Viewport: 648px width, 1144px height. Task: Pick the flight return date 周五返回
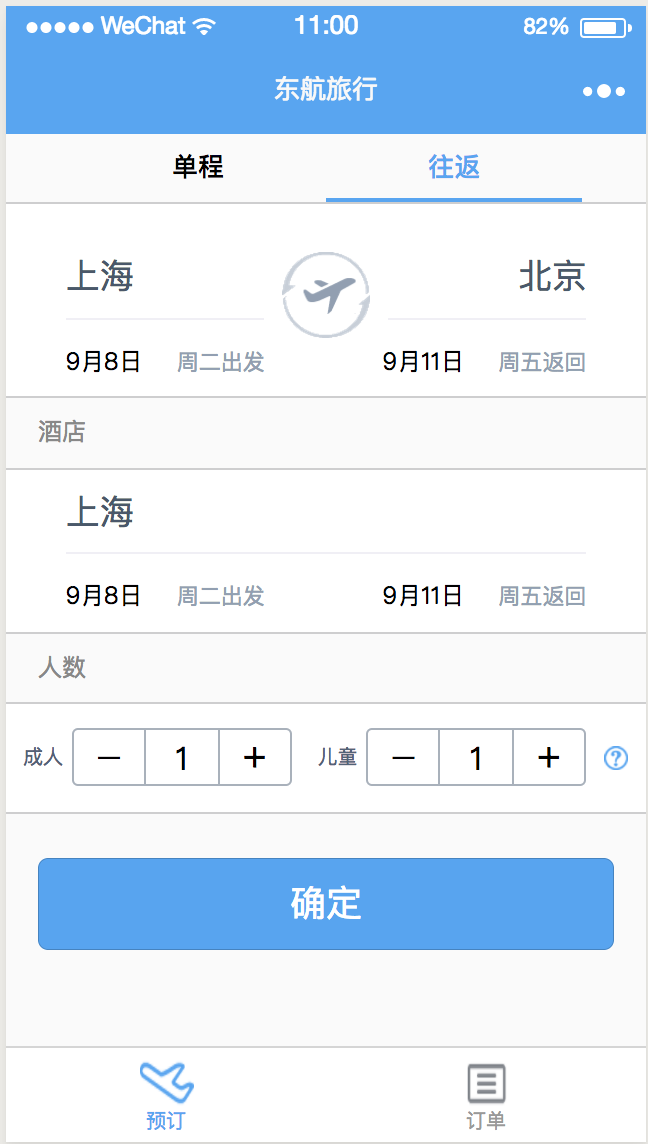tap(541, 362)
